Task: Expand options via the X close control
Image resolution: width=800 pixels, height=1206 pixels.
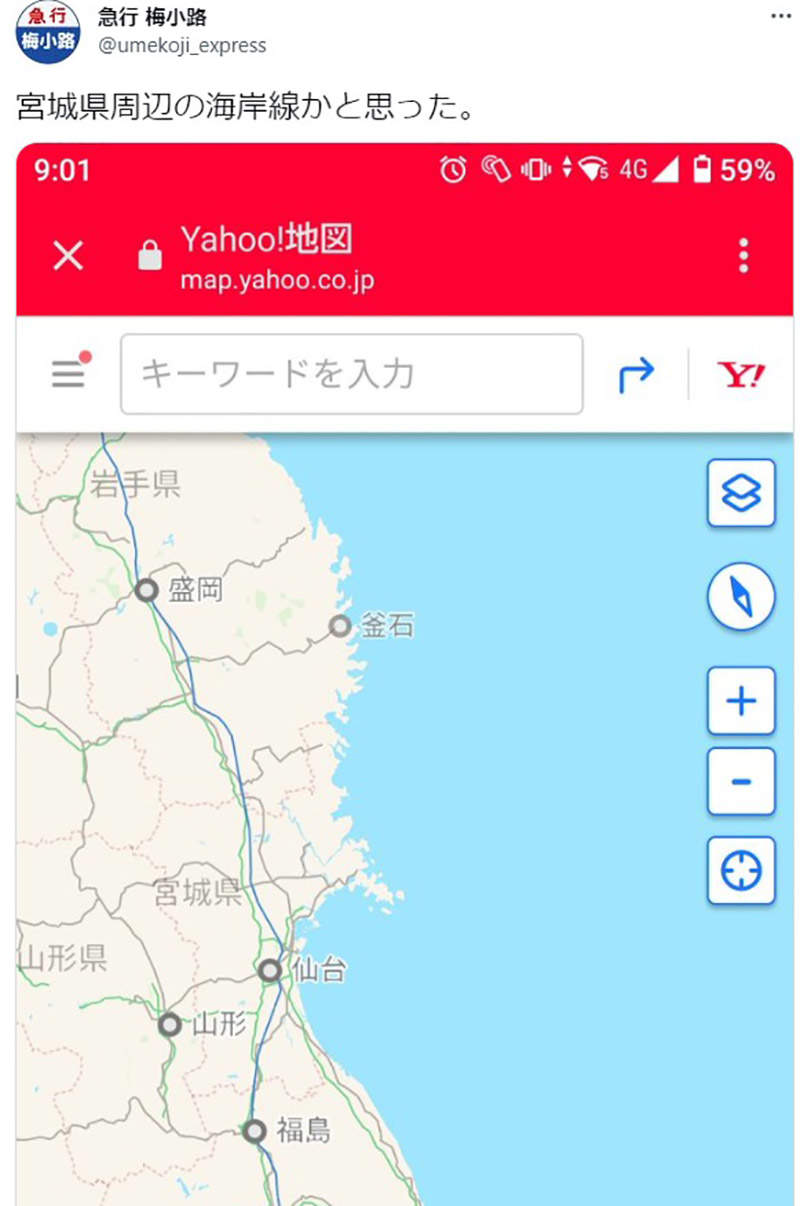Action: (67, 255)
